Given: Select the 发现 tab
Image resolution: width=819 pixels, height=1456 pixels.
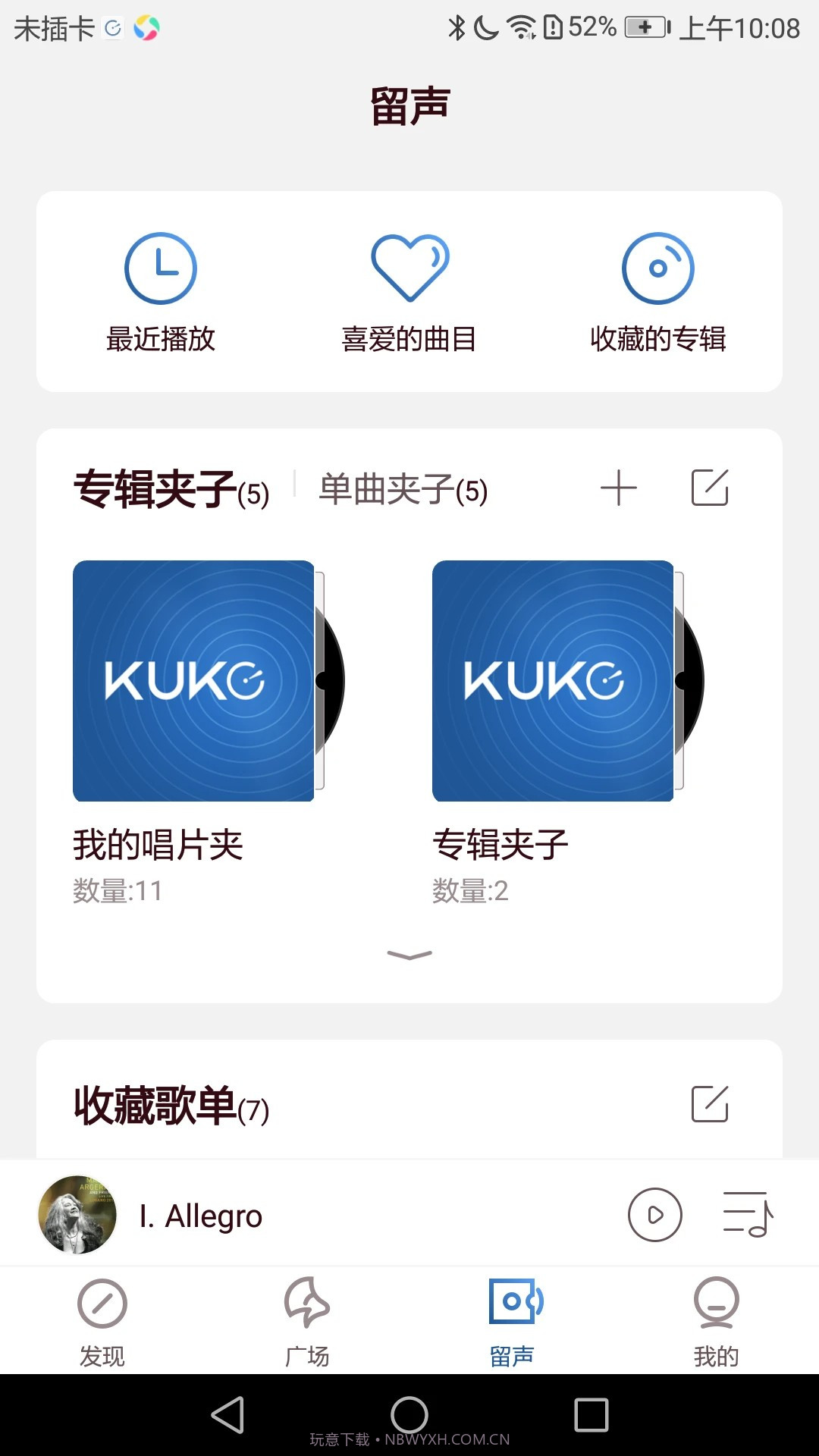Looking at the screenshot, I should coord(102,1302).
